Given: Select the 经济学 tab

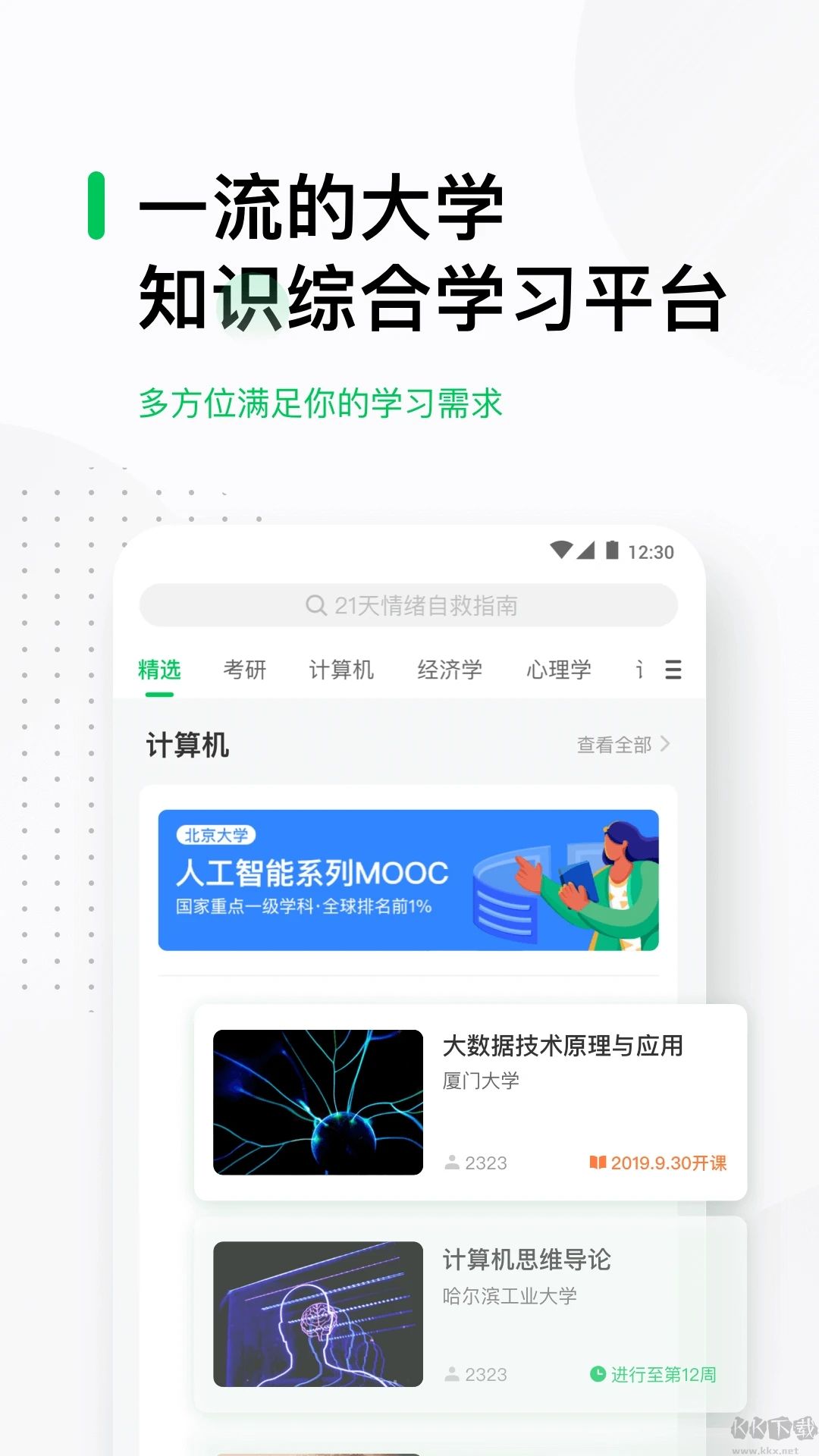Looking at the screenshot, I should [449, 670].
